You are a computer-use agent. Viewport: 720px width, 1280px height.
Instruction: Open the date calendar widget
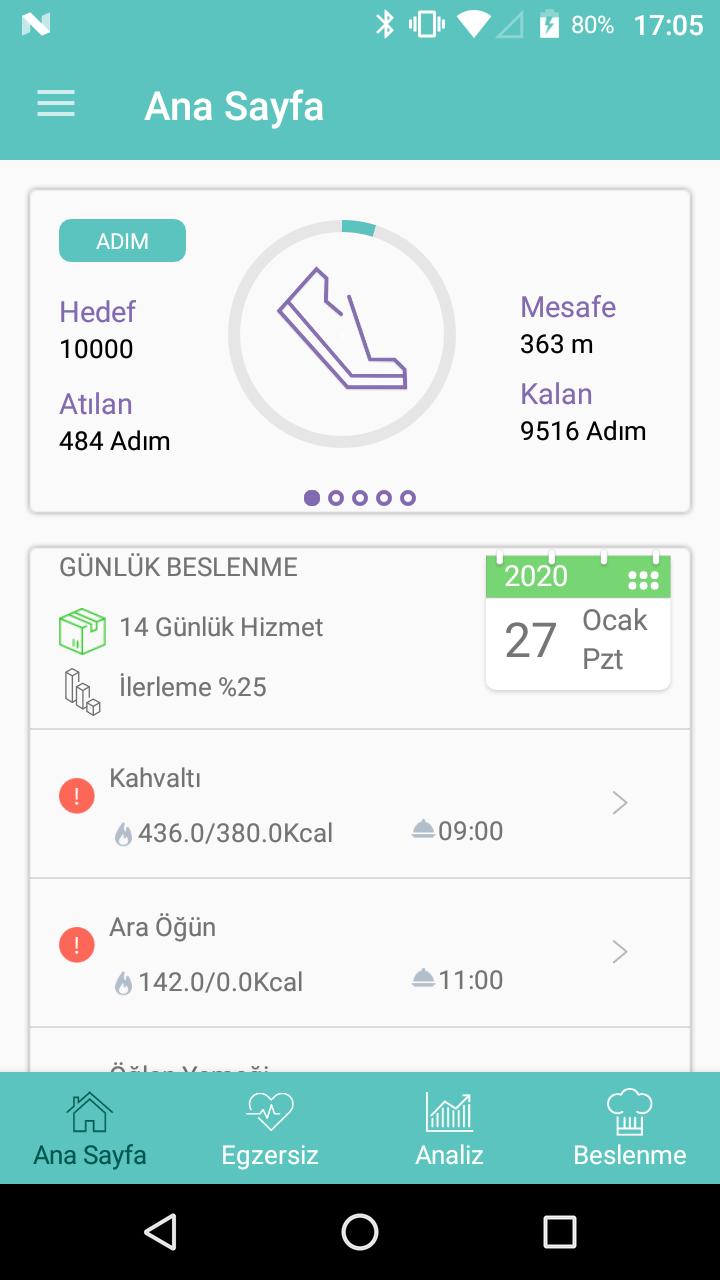[578, 623]
